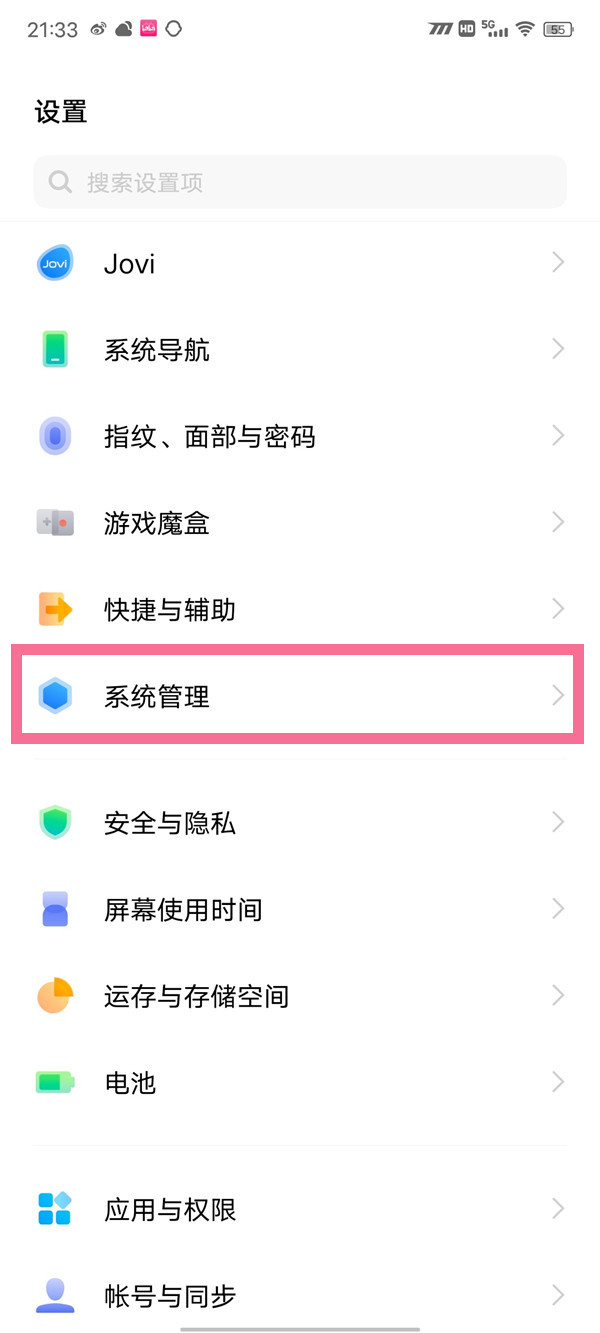Screen dimensions: 600x1333
Task: Open 游戏魔盒
Action: point(300,523)
